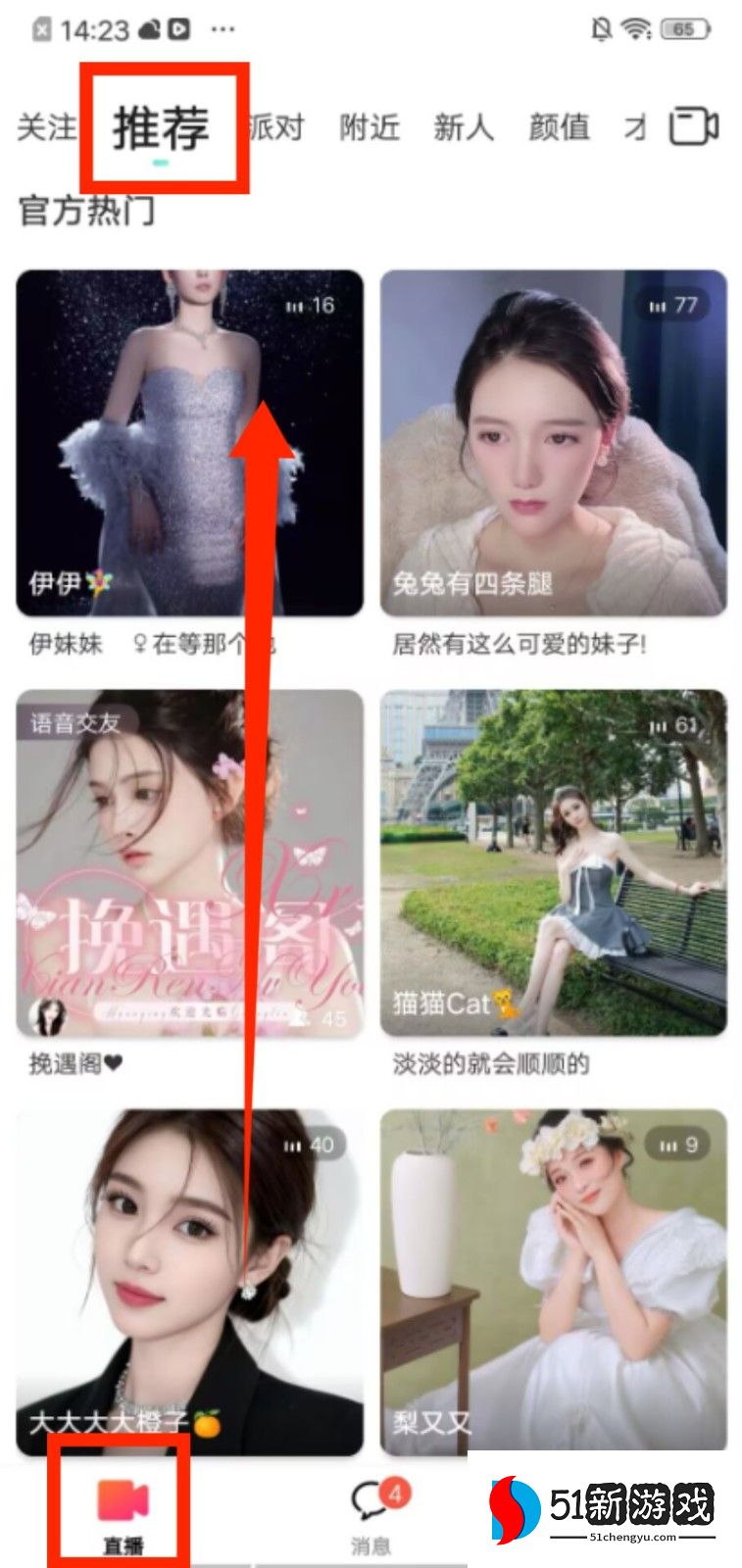Image resolution: width=742 pixels, height=1568 pixels.
Task: Open 伊伊's live room
Action: (x=189, y=443)
